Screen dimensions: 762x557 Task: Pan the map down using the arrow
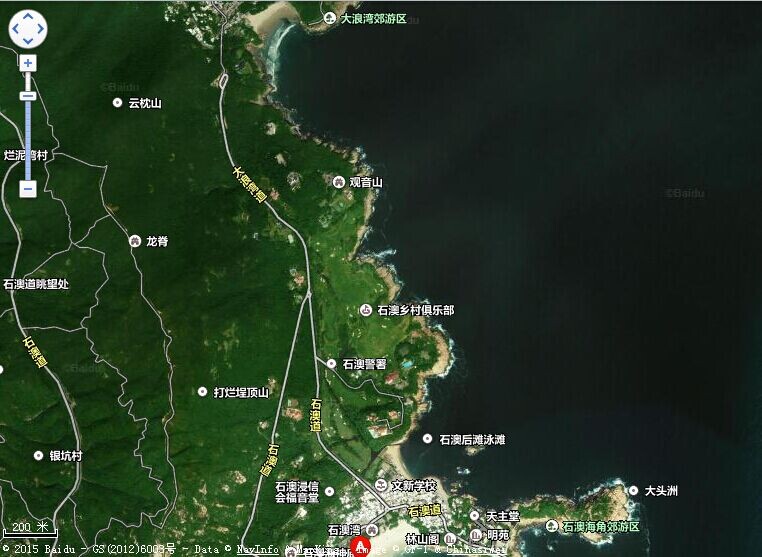(28, 41)
